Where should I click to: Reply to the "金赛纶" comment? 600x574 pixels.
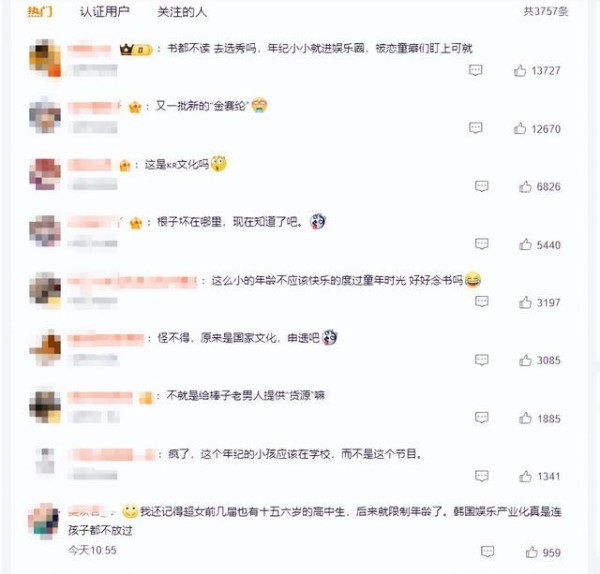[x=476, y=129]
